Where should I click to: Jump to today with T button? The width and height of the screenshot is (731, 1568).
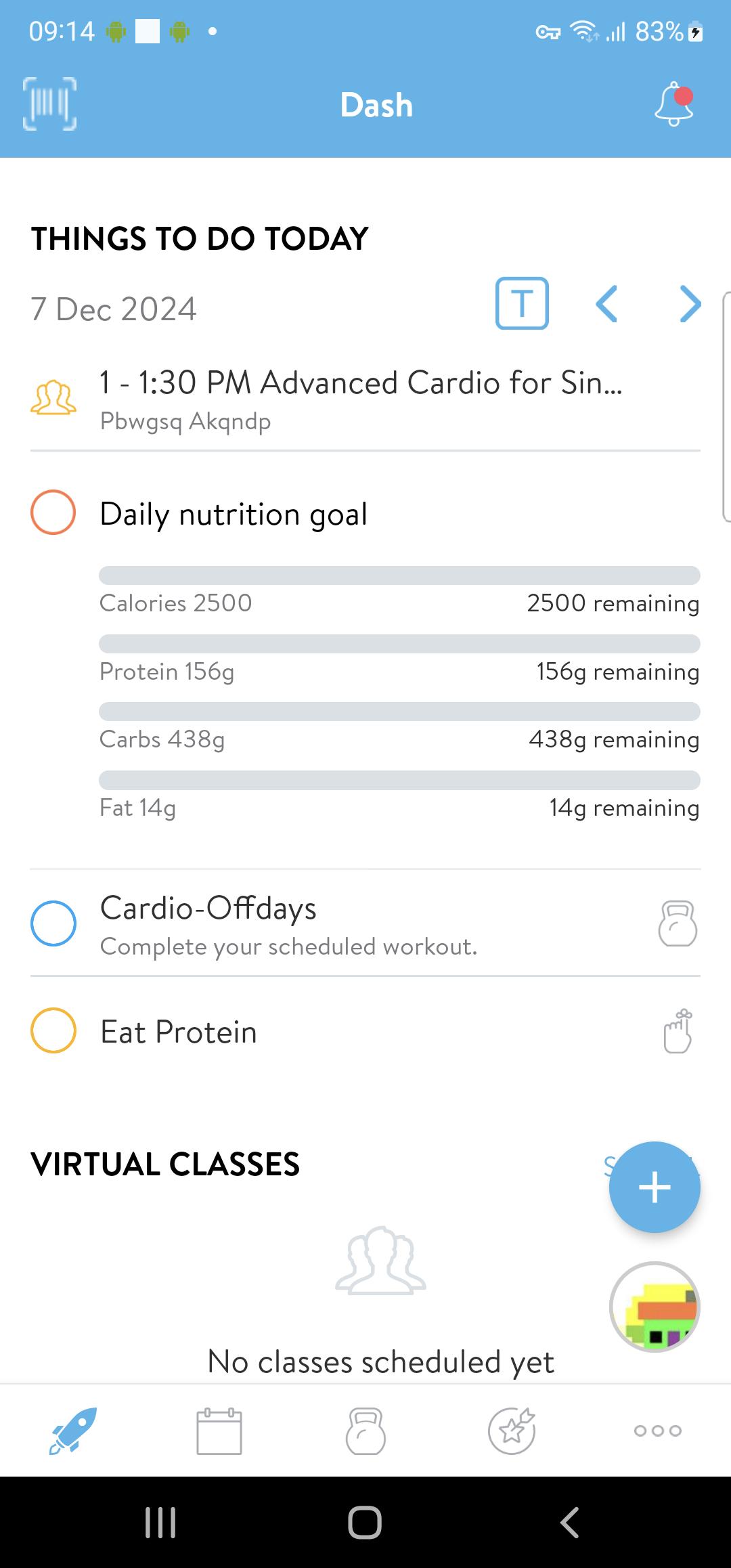click(x=522, y=303)
